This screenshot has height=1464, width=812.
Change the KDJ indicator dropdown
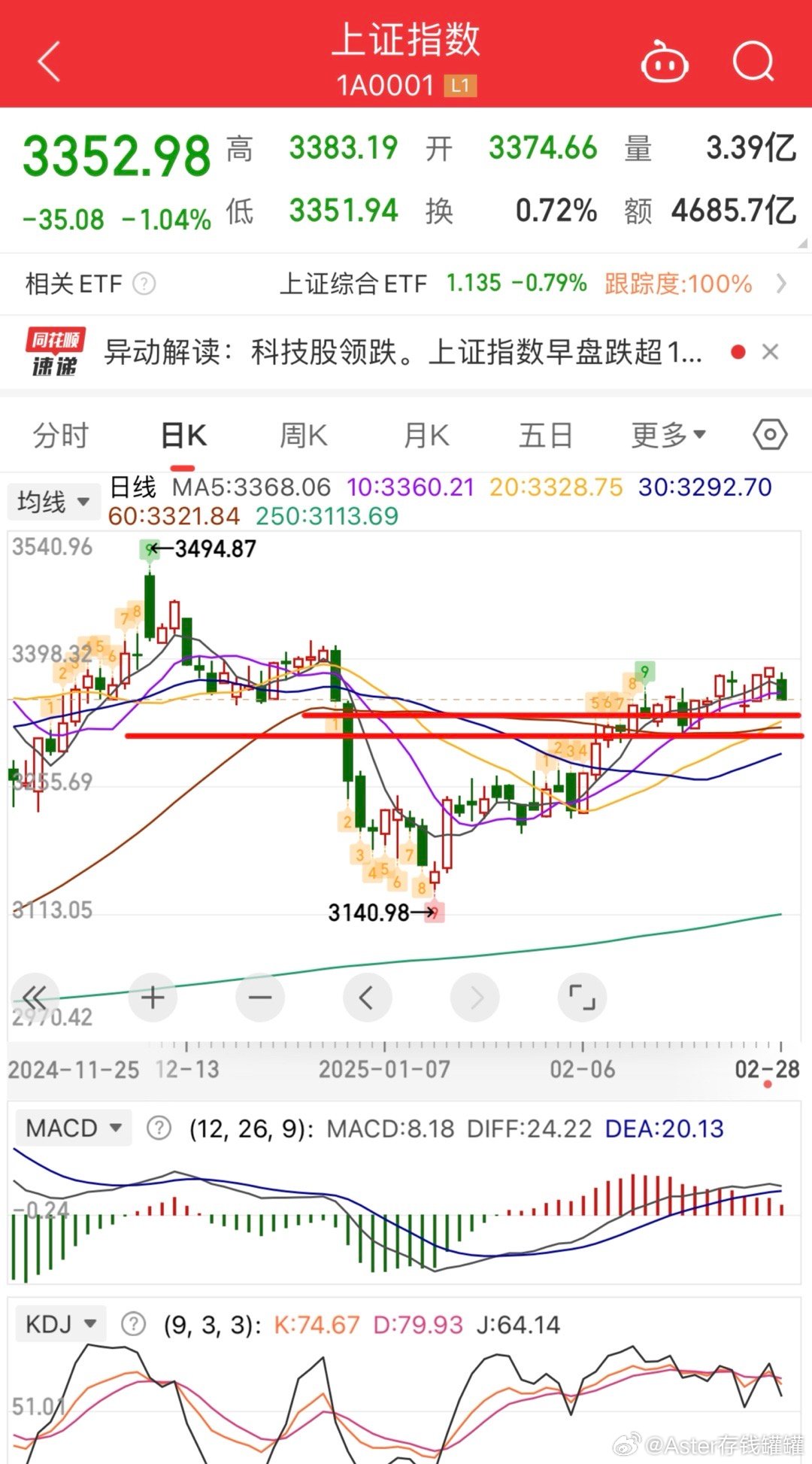tap(61, 1323)
